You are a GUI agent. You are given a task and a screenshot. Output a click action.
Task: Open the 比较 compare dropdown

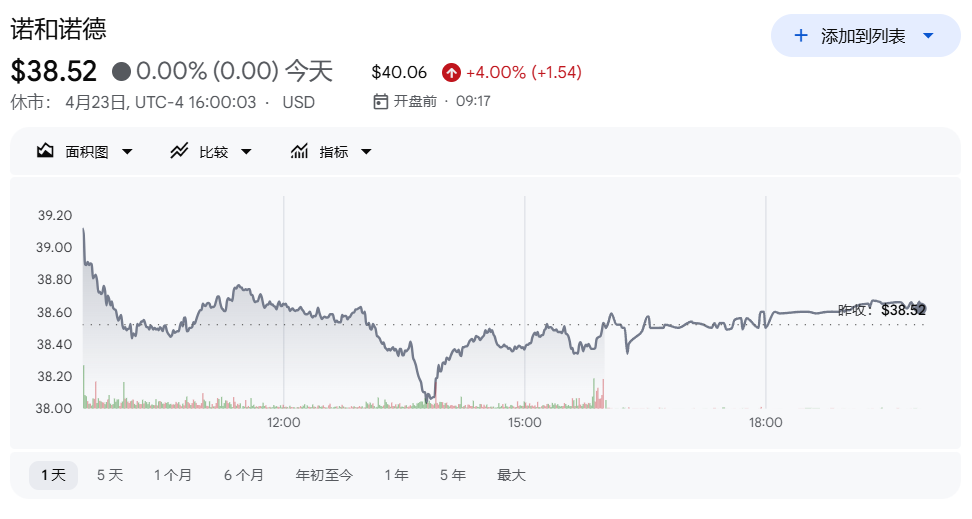point(211,152)
